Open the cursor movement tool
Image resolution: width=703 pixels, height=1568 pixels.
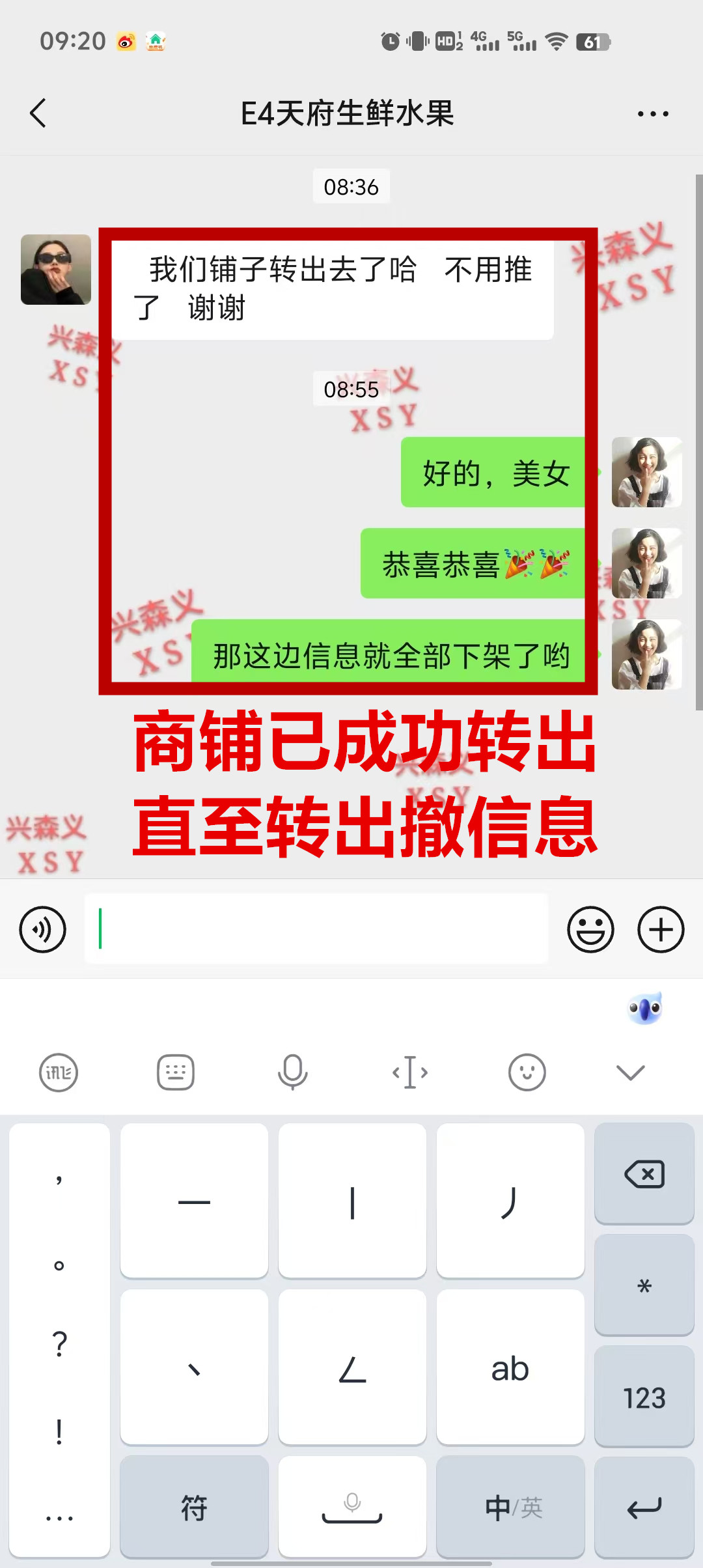click(x=410, y=1072)
